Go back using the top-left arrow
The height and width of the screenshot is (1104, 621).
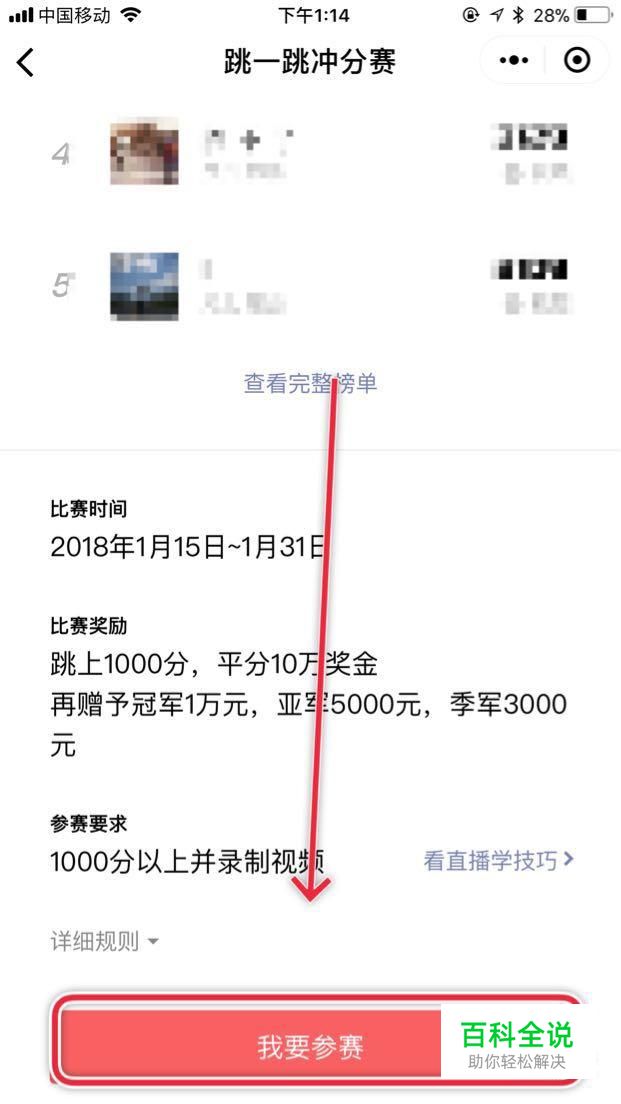[26, 62]
